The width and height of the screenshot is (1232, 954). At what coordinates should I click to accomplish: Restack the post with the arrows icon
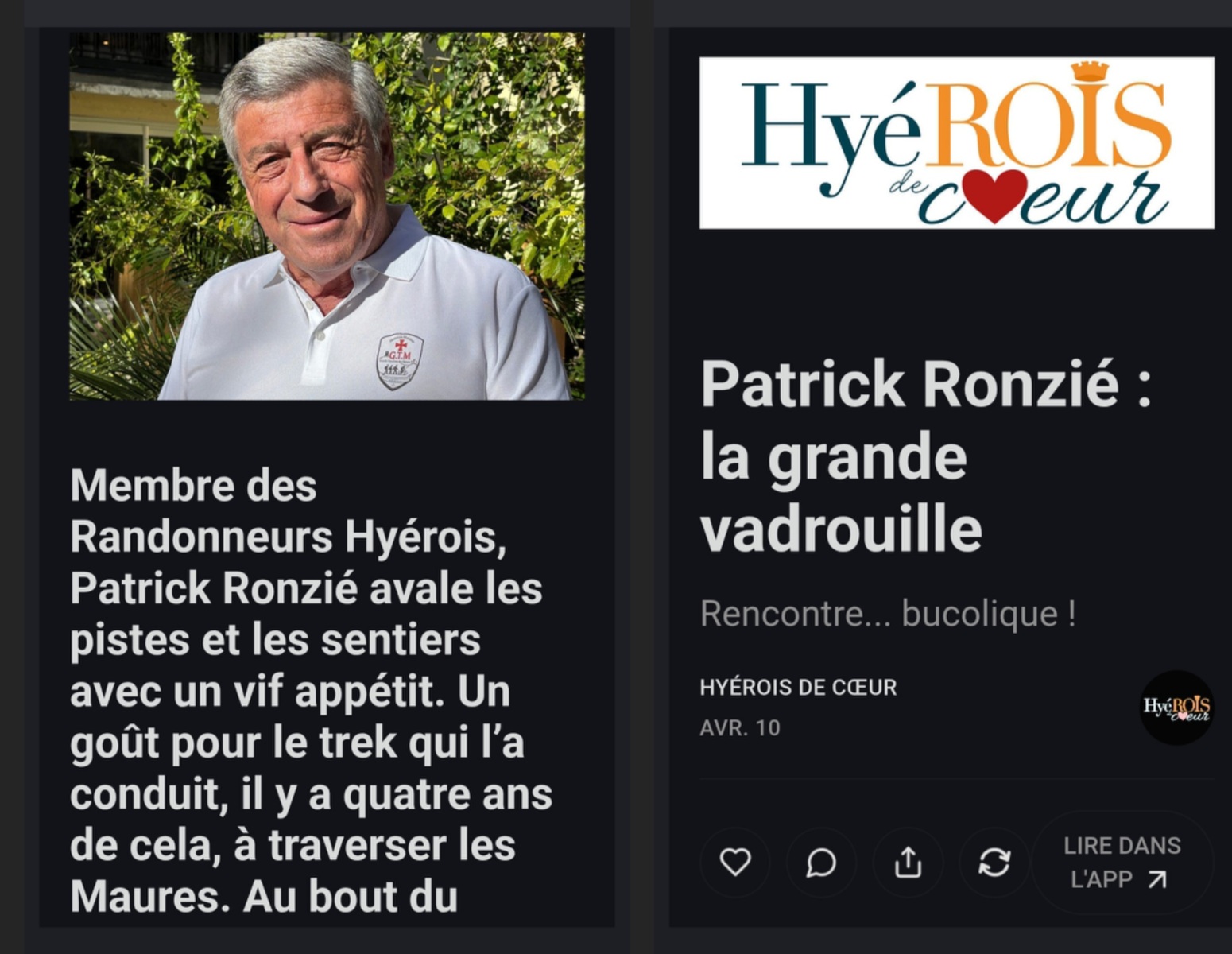(994, 863)
